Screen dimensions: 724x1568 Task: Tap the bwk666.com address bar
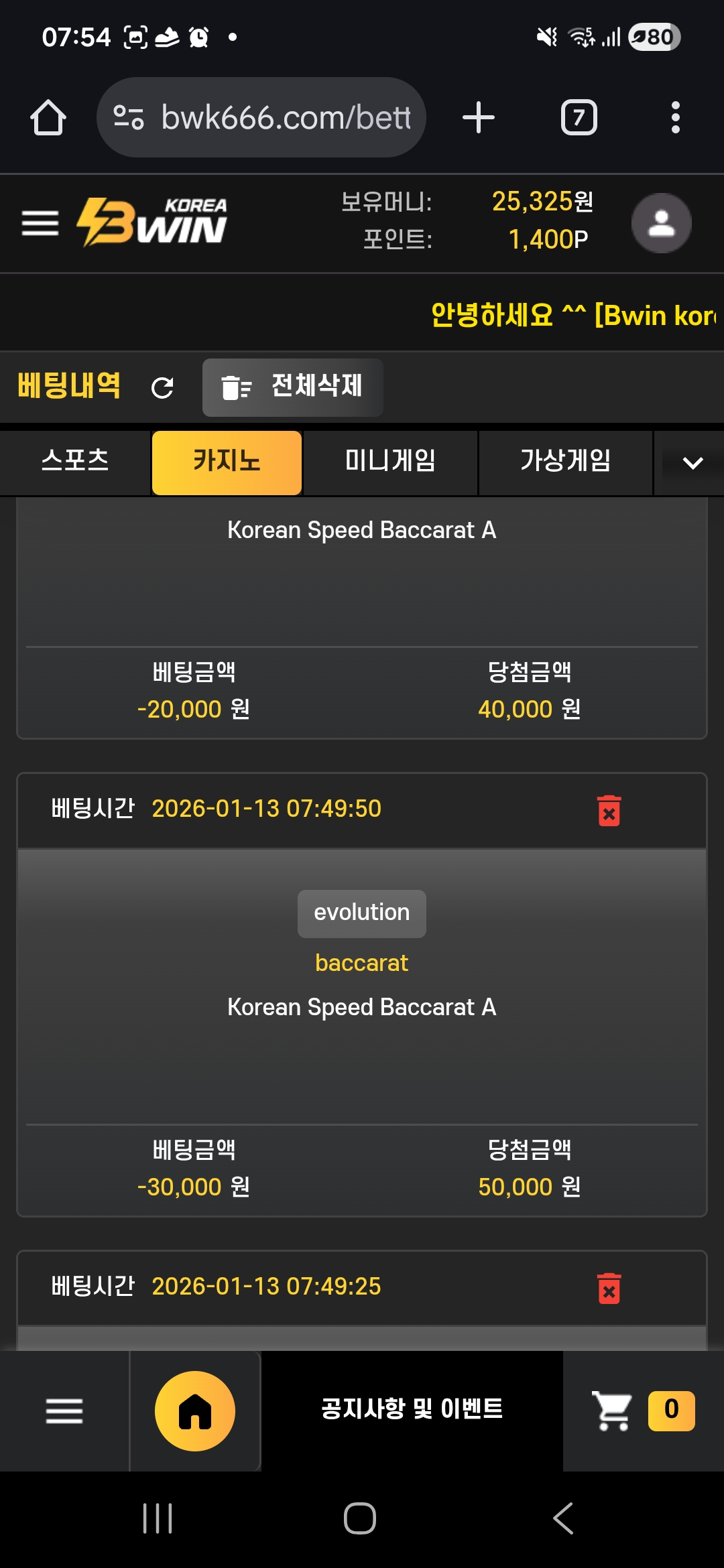coord(261,118)
